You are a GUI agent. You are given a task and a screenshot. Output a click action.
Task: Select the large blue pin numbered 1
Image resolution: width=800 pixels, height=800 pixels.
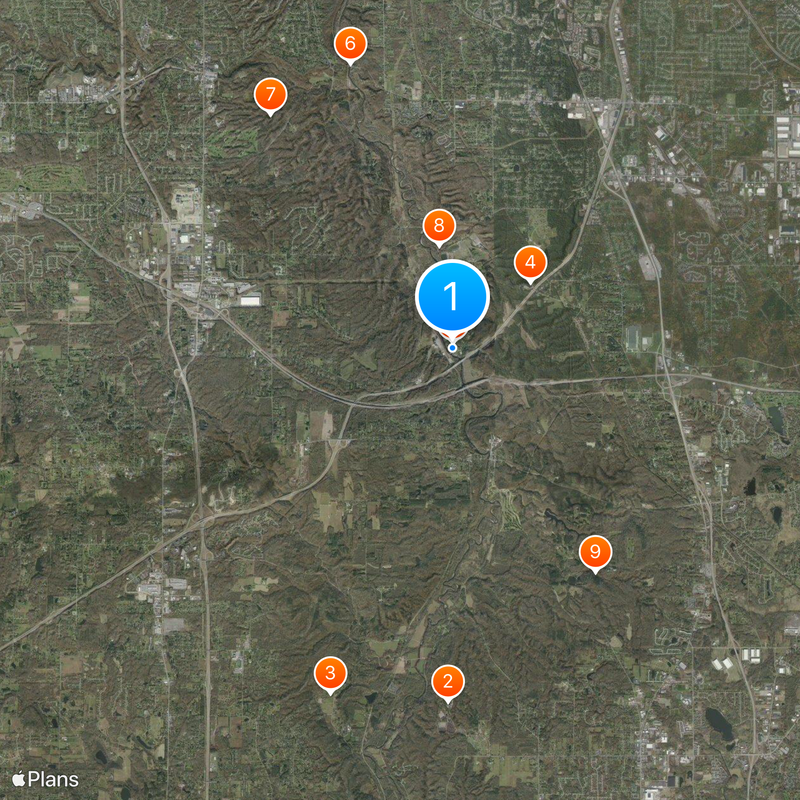[452, 297]
